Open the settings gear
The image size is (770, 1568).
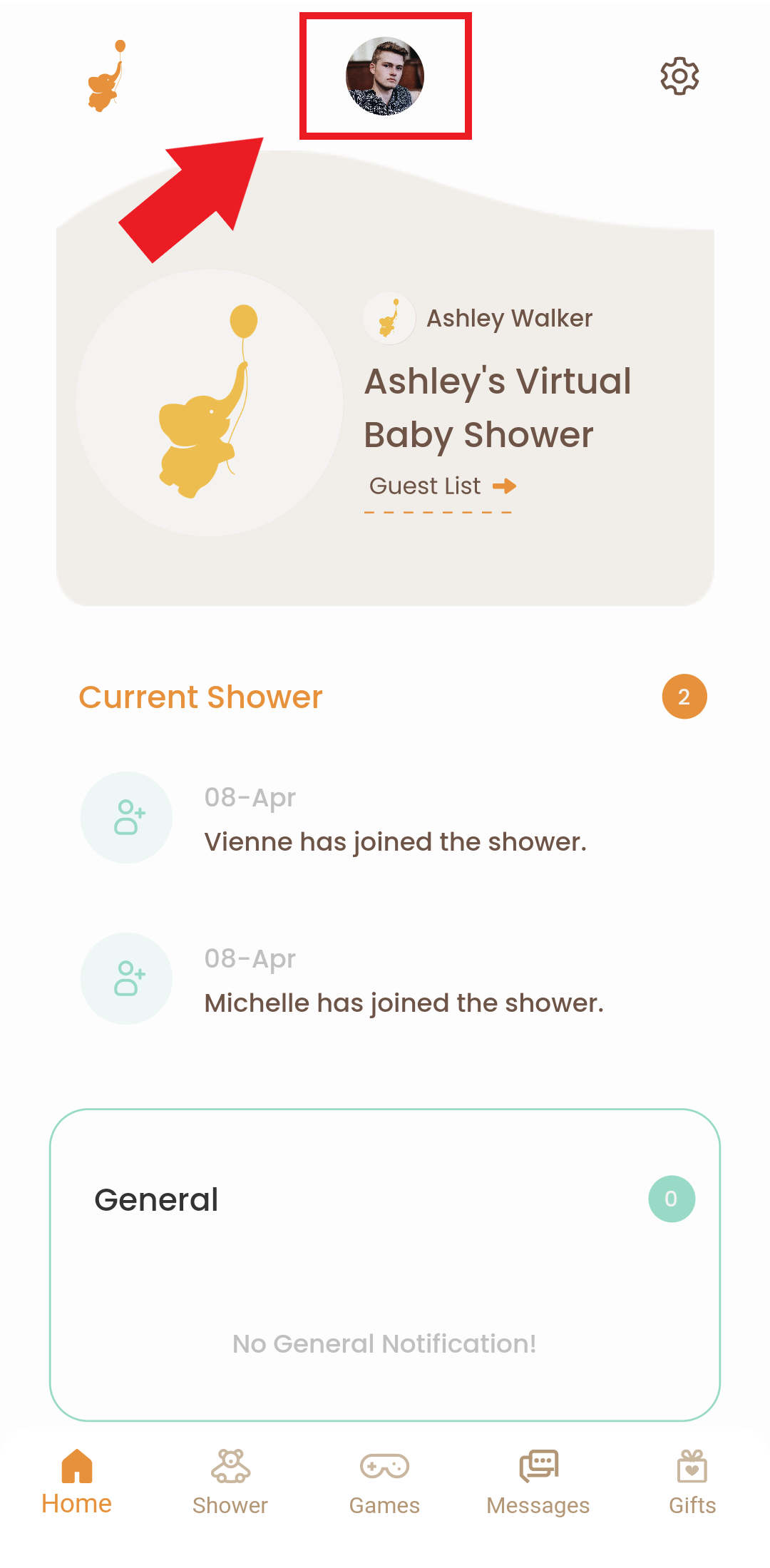[679, 76]
